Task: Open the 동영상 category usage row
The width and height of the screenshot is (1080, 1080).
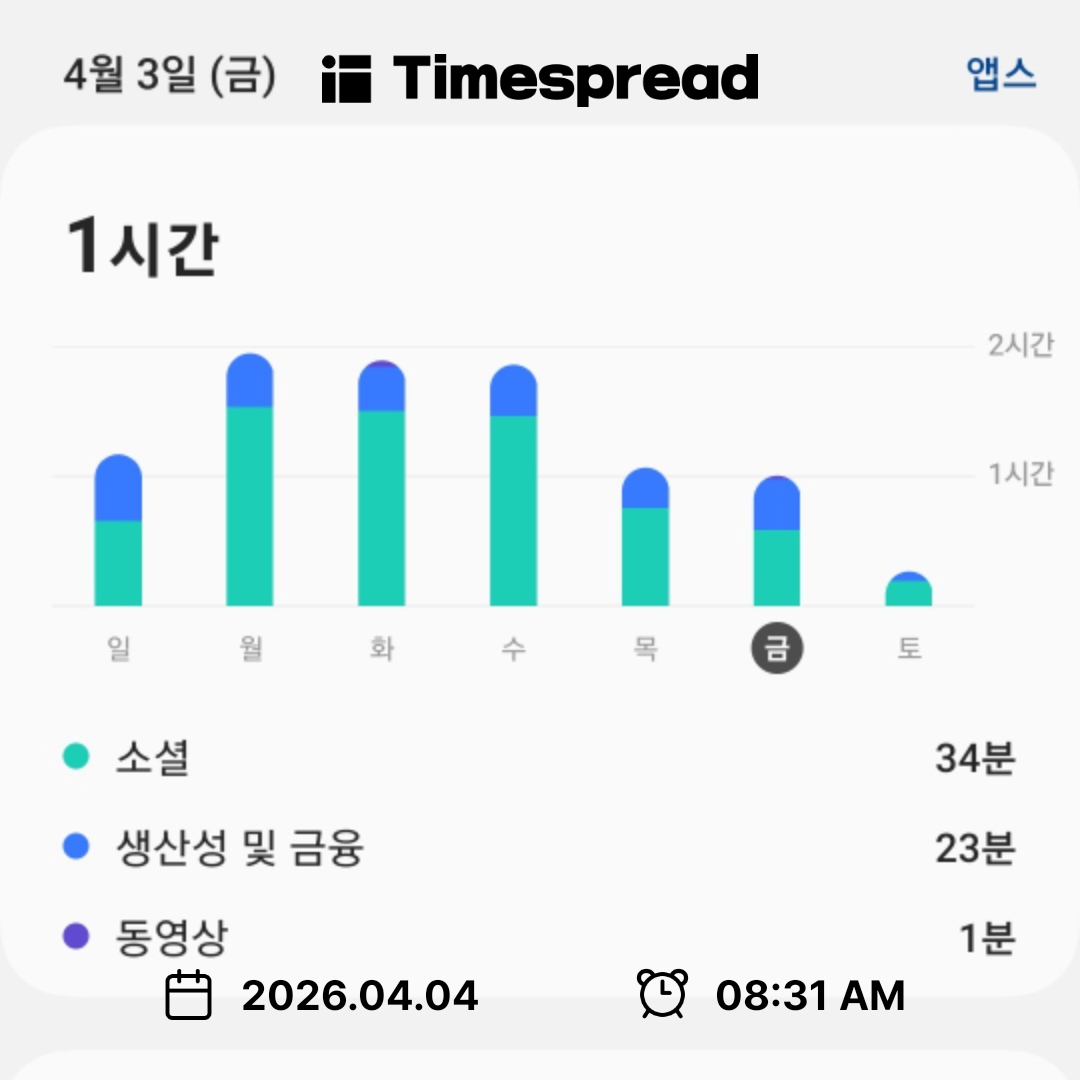Action: point(540,937)
